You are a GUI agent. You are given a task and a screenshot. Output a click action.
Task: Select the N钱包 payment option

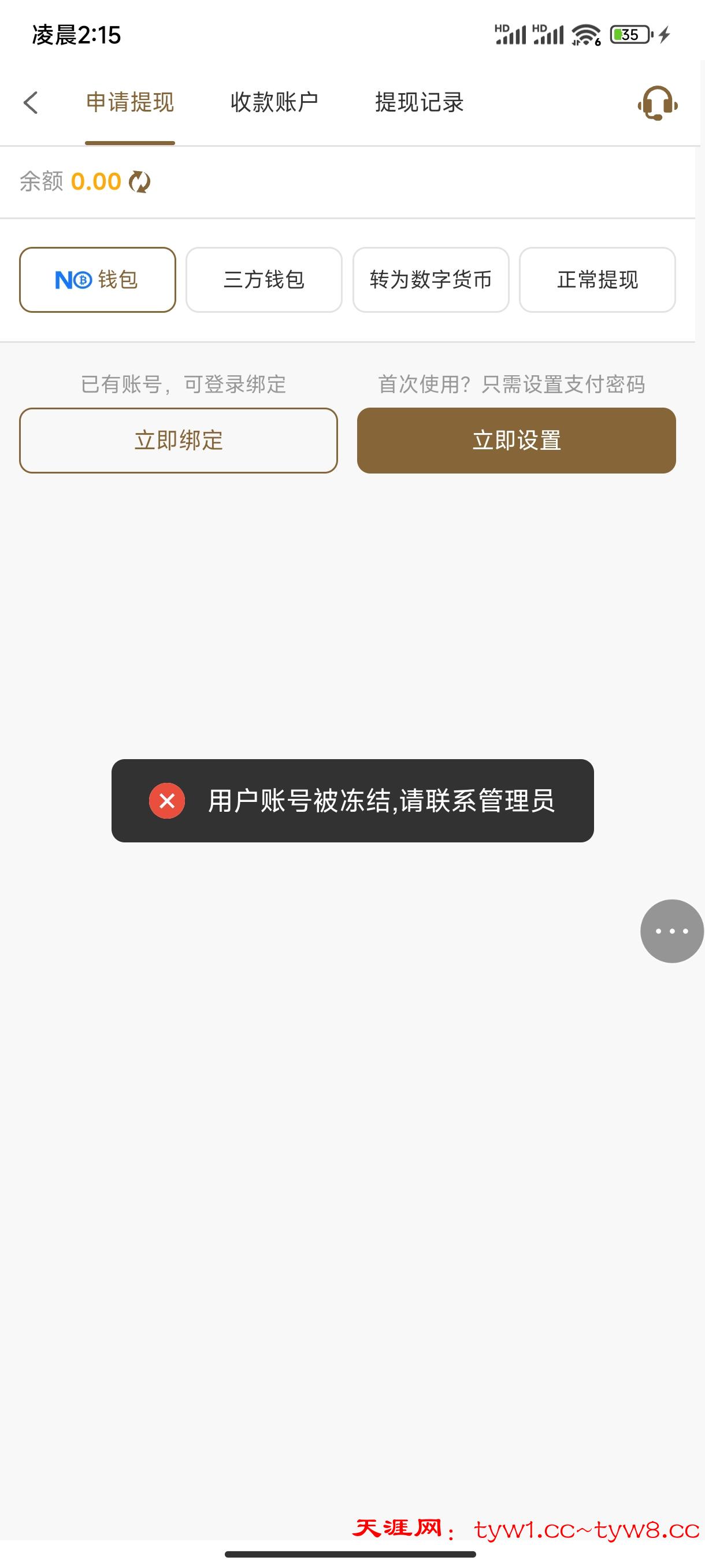click(97, 279)
